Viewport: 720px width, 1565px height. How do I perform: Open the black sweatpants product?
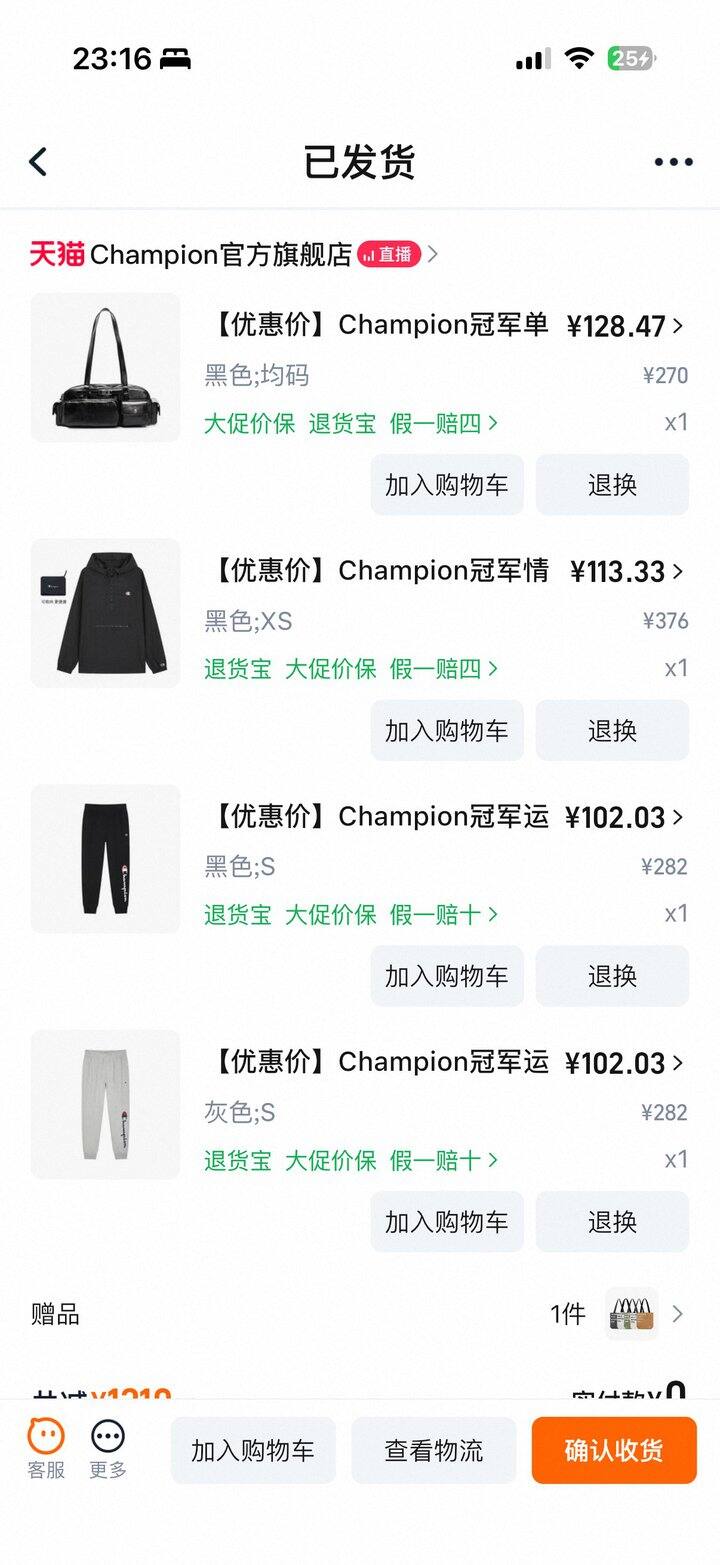[105, 859]
